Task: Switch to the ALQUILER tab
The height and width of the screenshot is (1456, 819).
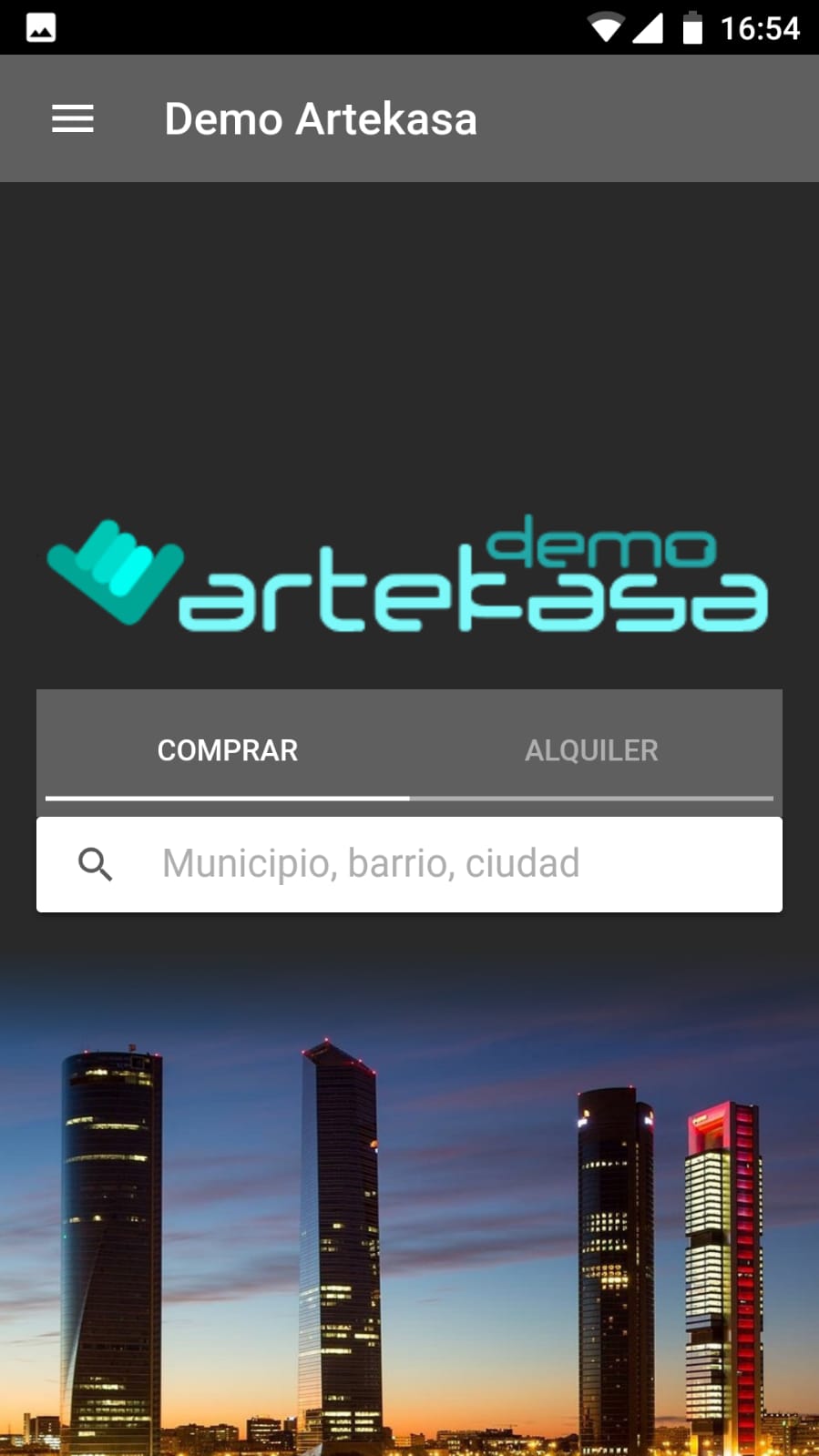Action: tap(591, 750)
